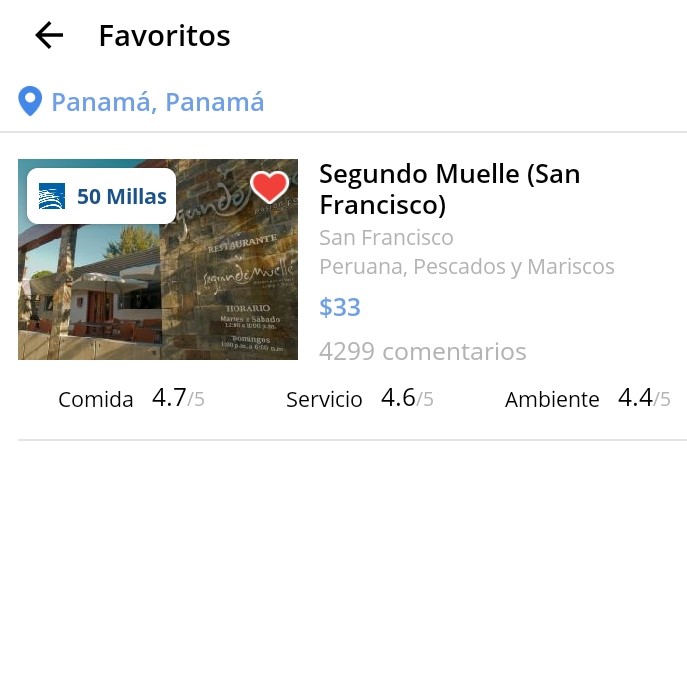This screenshot has width=687, height=680.
Task: Remove Segundo Muelle from favorites via heart
Action: tap(269, 187)
